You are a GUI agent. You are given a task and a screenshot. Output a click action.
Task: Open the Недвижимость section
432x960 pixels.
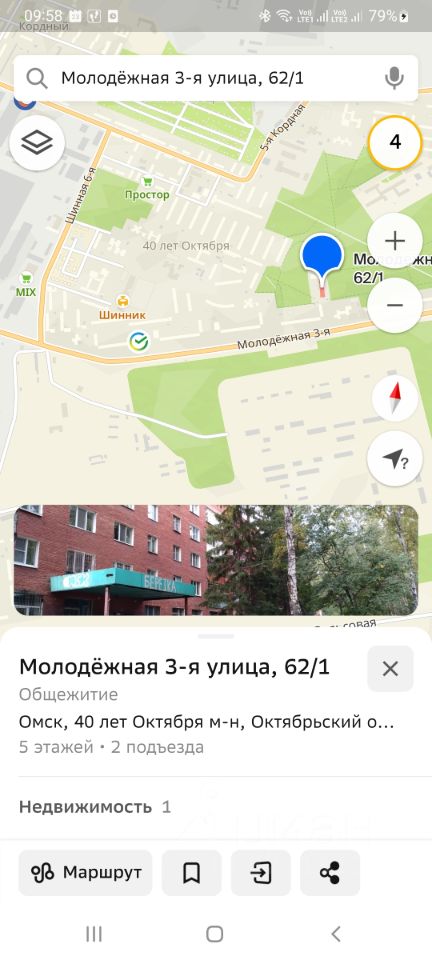click(95, 807)
